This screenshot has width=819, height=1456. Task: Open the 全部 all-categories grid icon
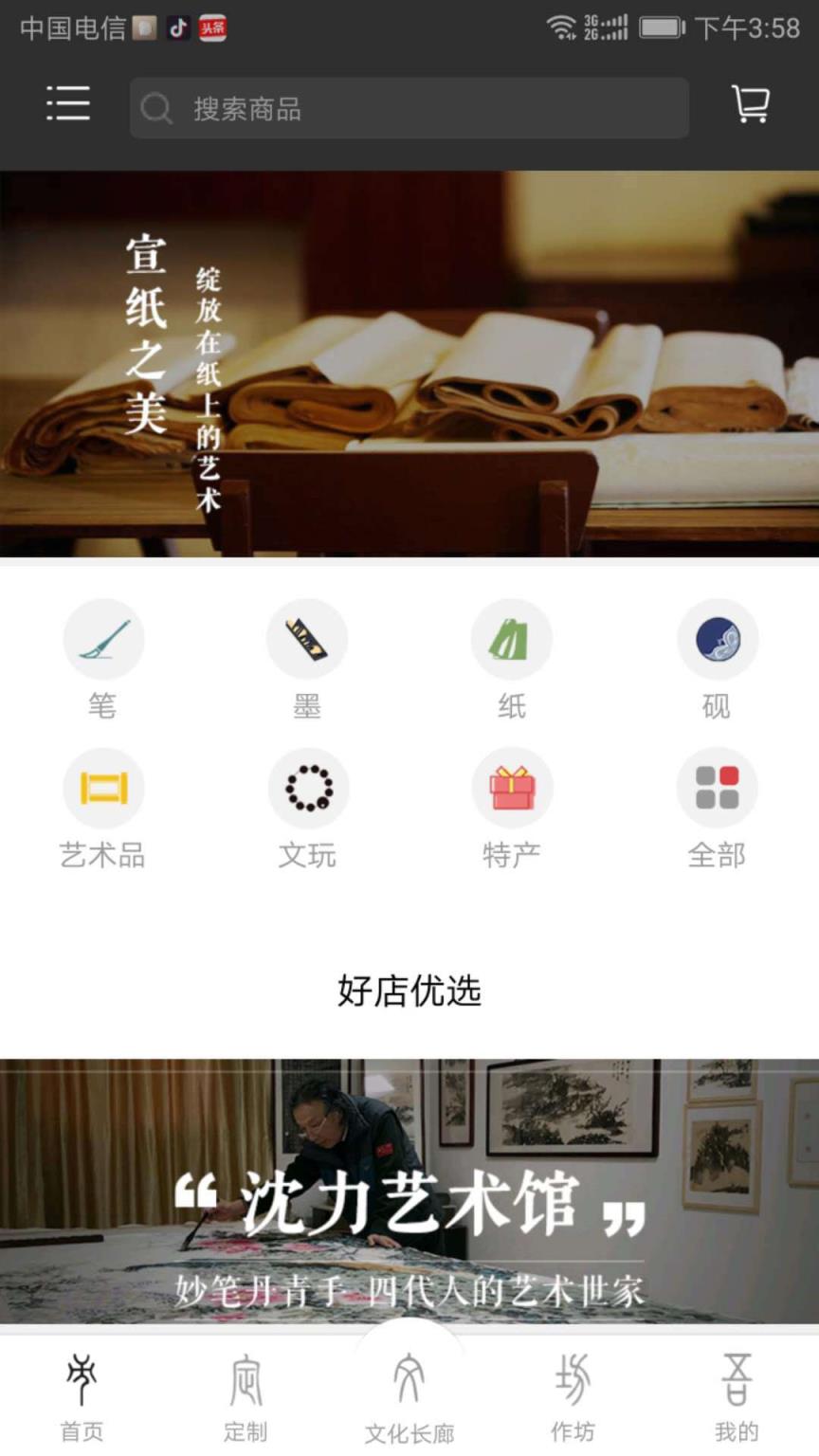pyautogui.click(x=717, y=787)
